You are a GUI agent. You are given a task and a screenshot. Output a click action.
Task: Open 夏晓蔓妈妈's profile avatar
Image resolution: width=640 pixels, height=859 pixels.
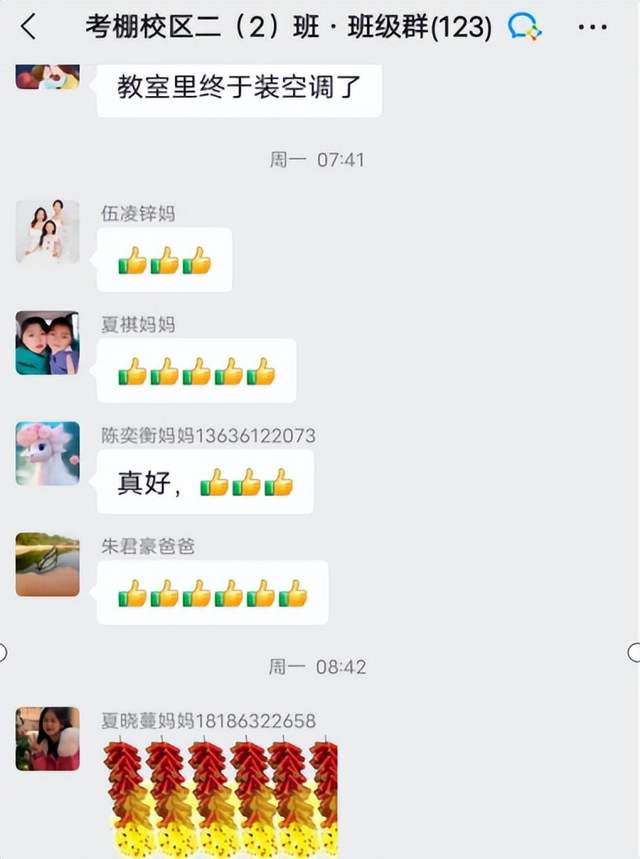[x=47, y=738]
